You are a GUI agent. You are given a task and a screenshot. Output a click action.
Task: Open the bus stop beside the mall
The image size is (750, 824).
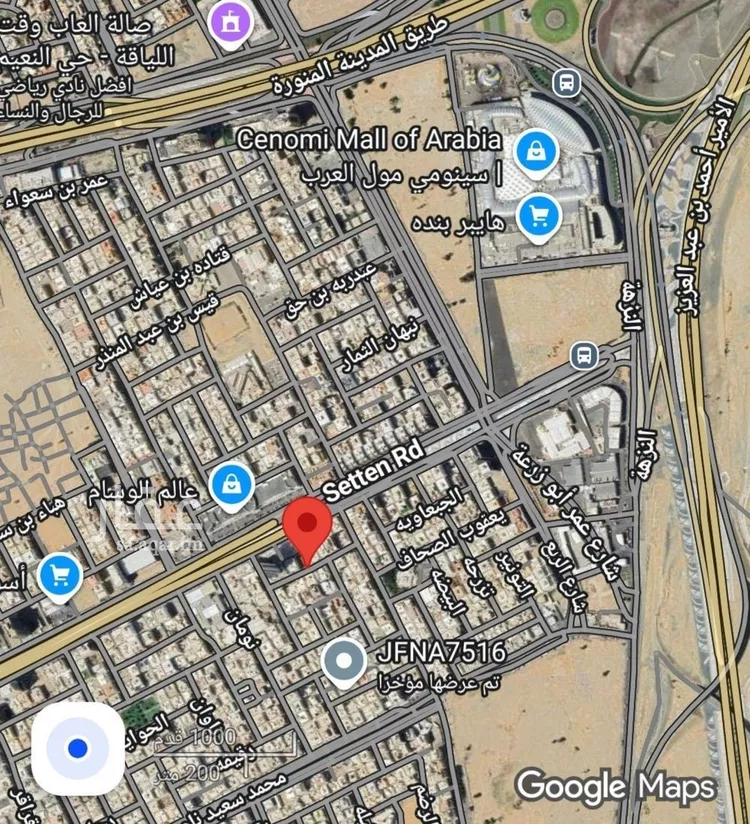pyautogui.click(x=567, y=82)
